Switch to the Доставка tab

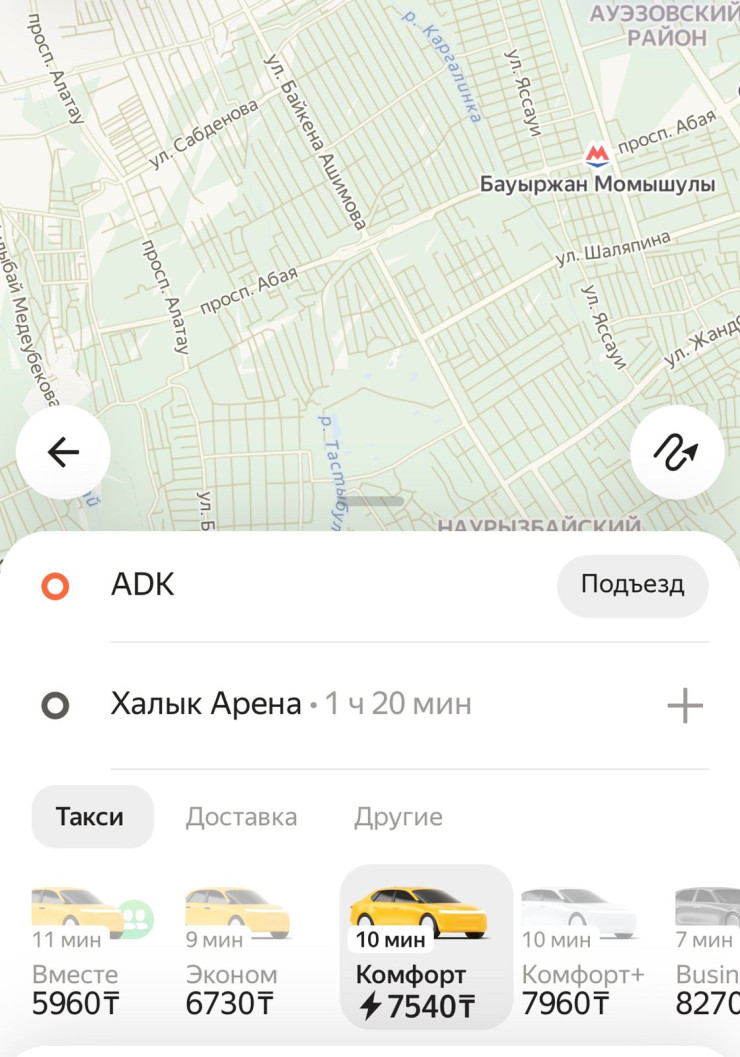[241, 816]
